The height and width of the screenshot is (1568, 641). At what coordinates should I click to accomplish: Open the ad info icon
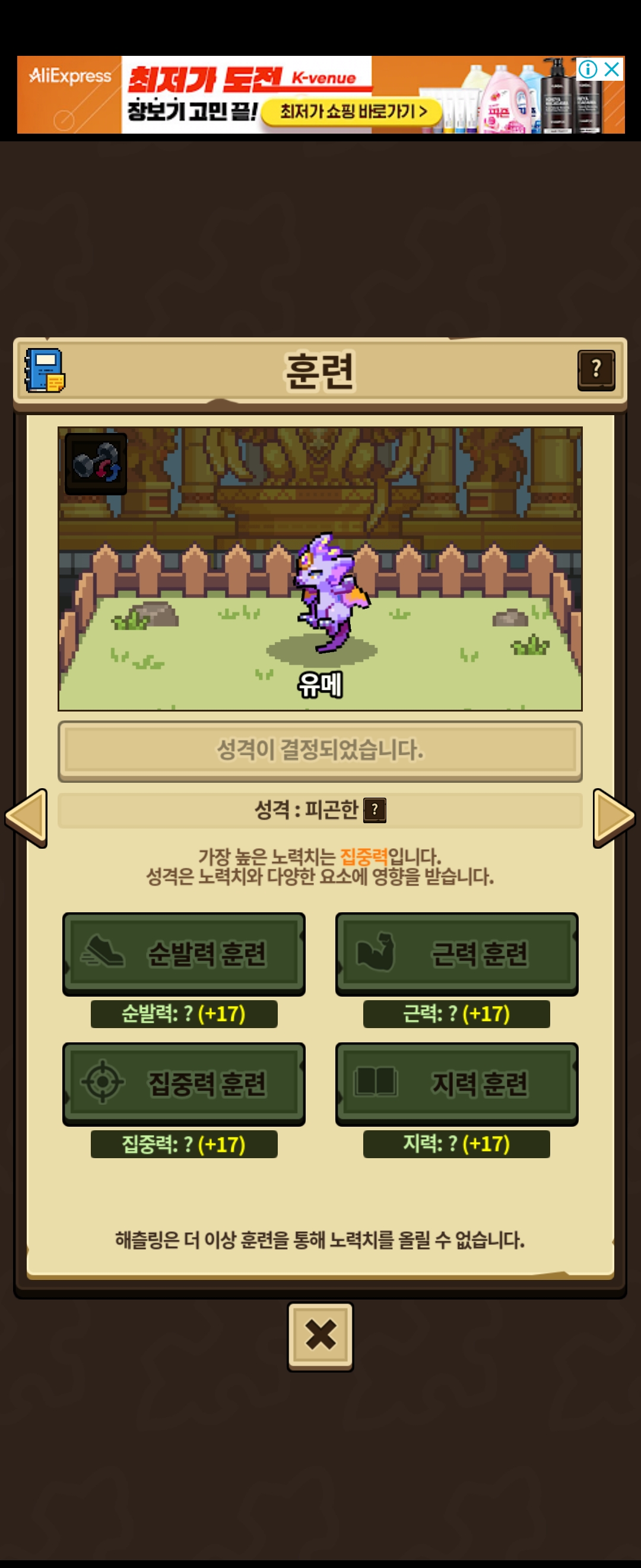pyautogui.click(x=588, y=69)
